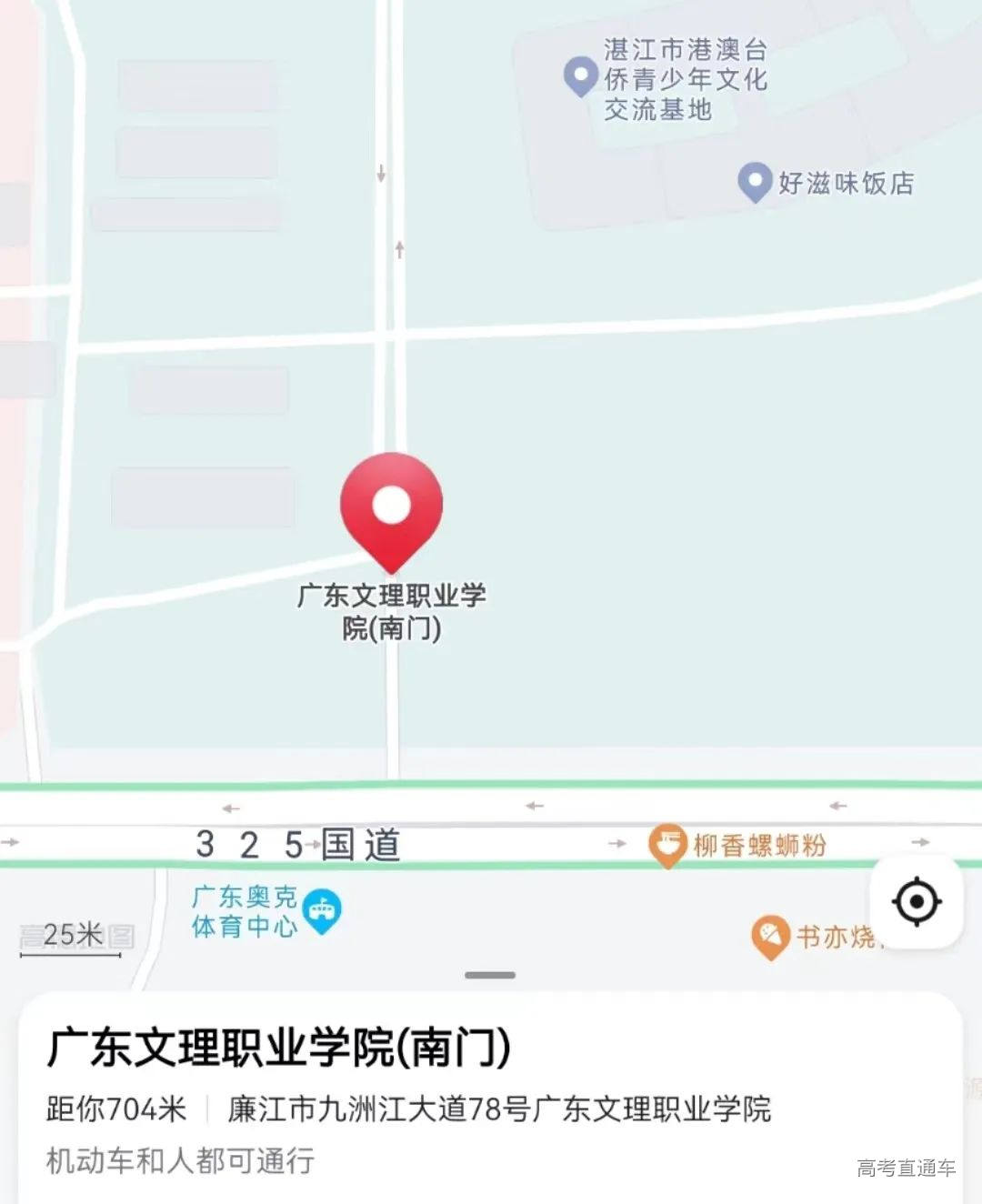Screen dimensions: 982x1204
Task: Tap the 湛江市港澳台侨青少年文化交流基地 place marker
Action: coord(579,75)
